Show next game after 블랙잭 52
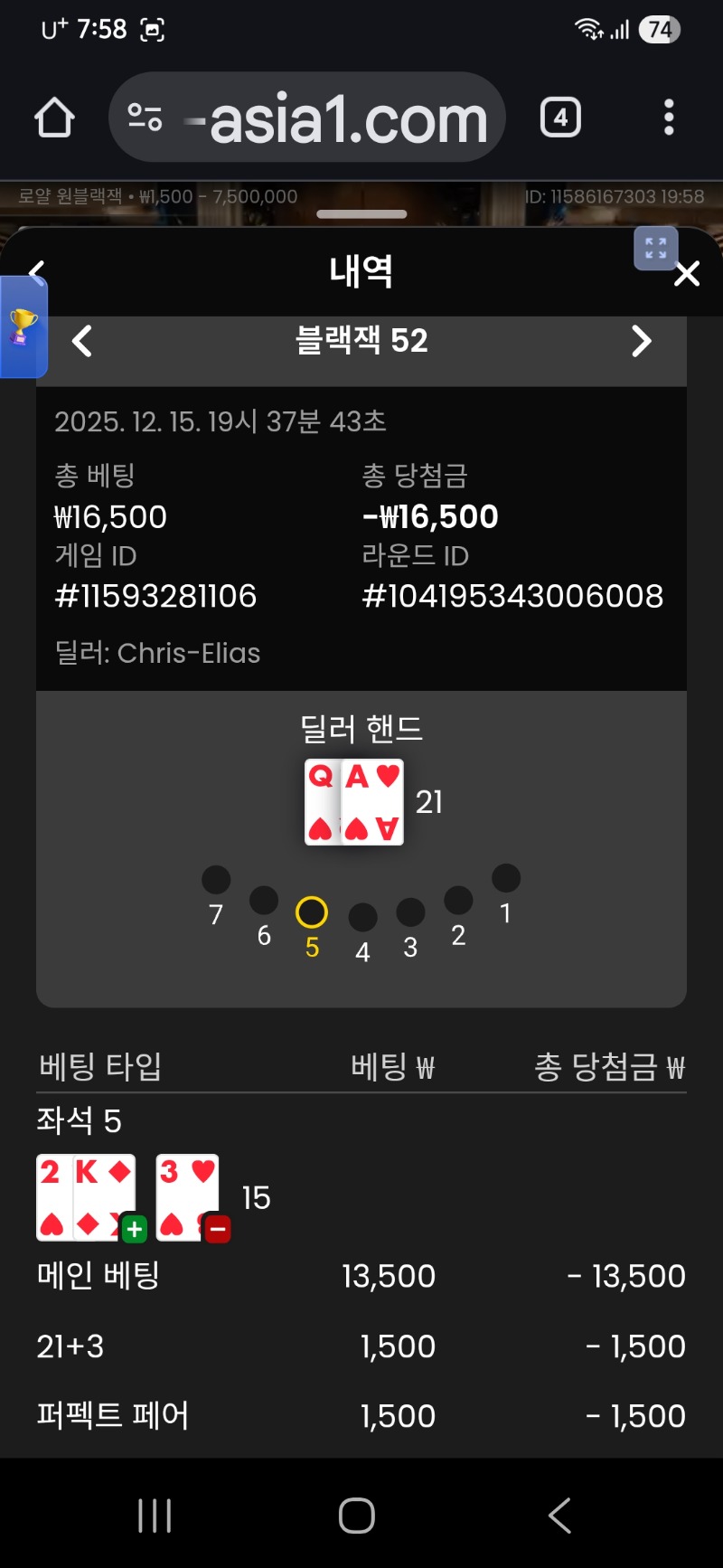723x1568 pixels. (x=641, y=341)
